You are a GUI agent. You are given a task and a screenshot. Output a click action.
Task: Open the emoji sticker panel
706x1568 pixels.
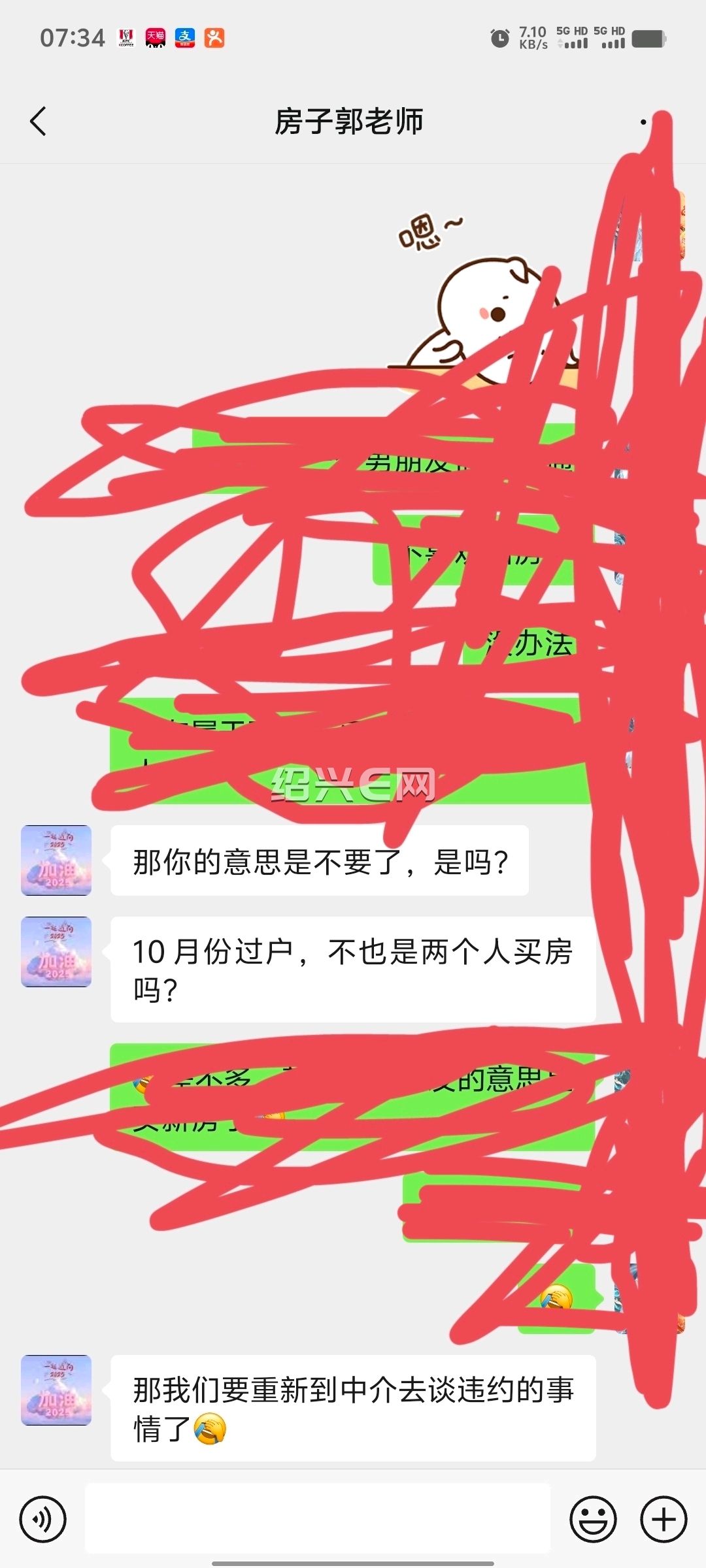tap(593, 1519)
